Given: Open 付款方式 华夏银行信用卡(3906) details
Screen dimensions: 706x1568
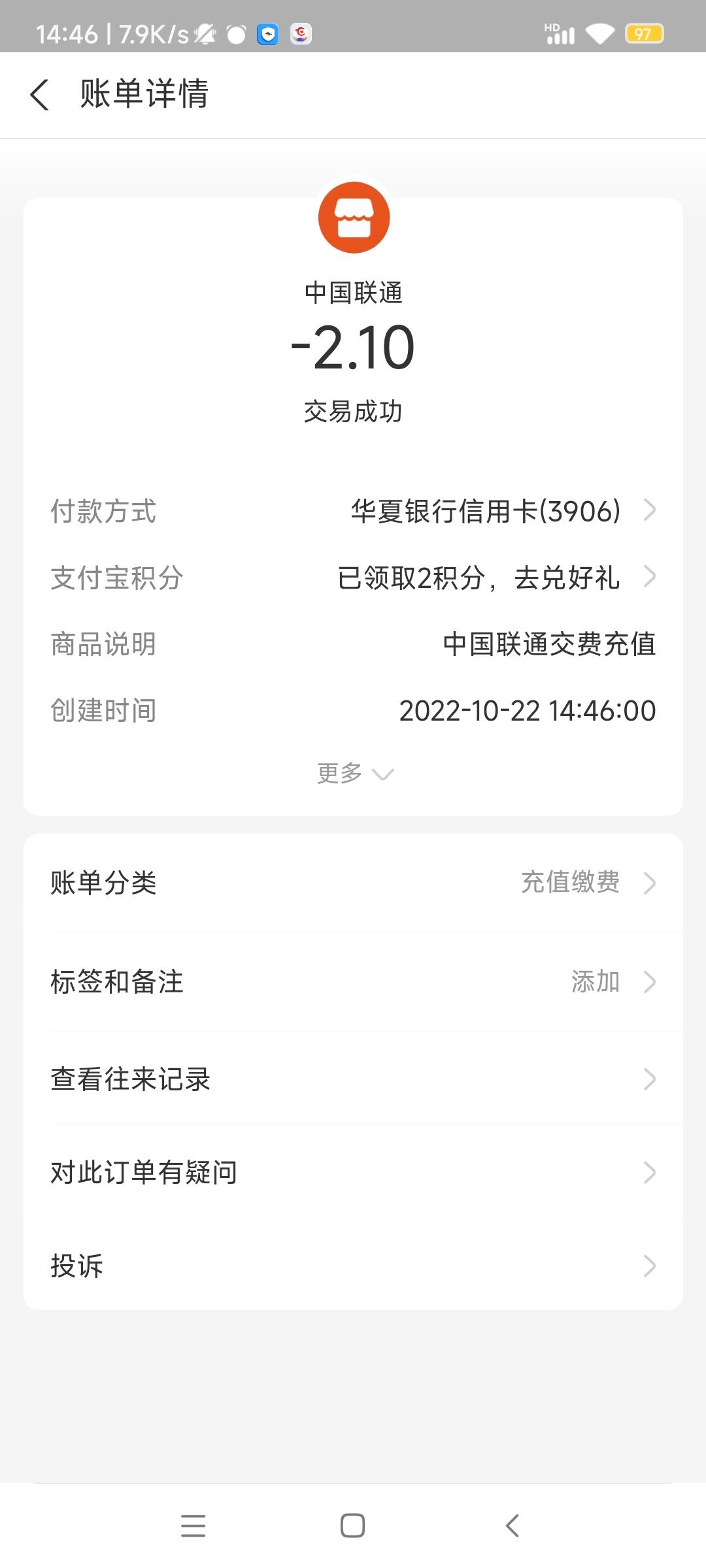Looking at the screenshot, I should point(353,511).
